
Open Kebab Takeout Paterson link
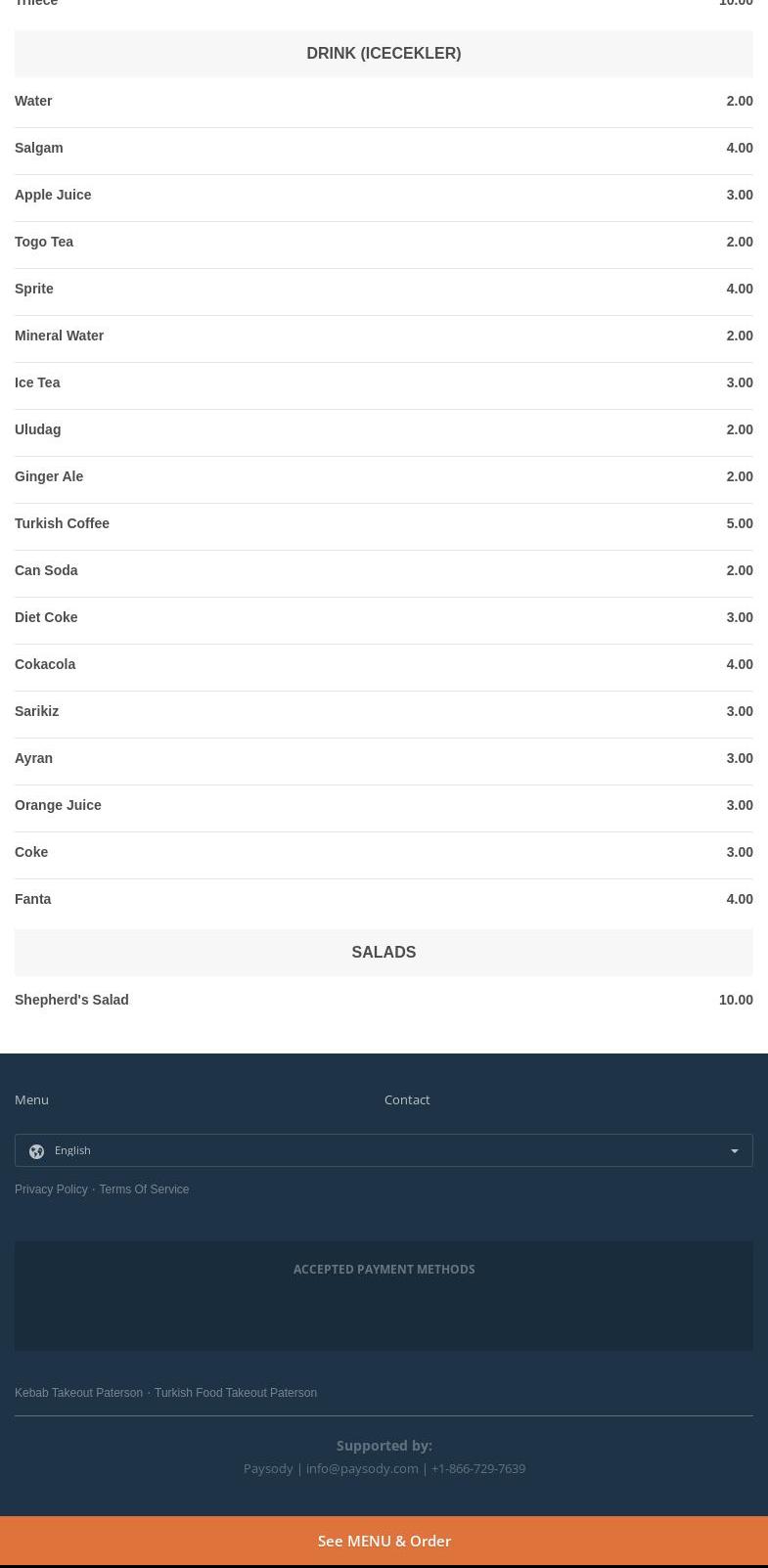[78, 1393]
